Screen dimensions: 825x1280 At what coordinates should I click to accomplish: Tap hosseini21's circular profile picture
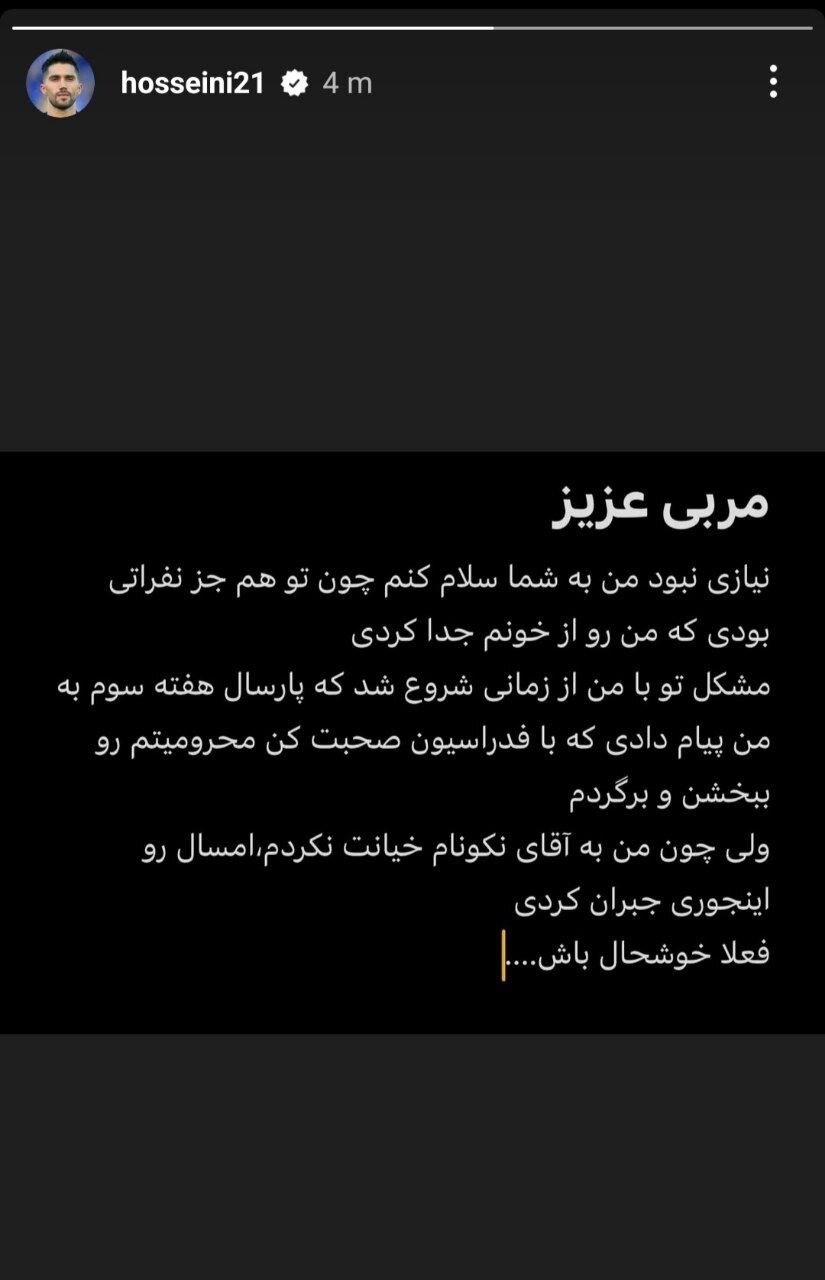click(x=62, y=84)
